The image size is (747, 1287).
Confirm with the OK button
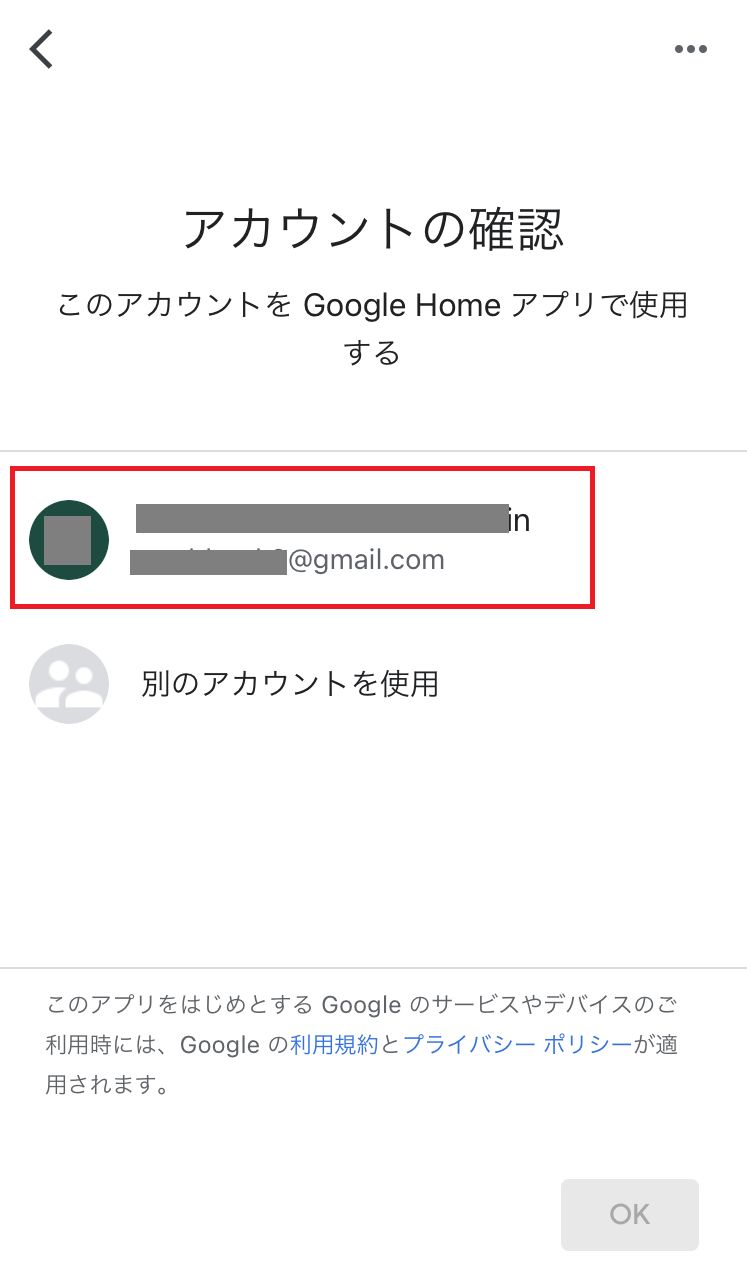pos(629,1214)
